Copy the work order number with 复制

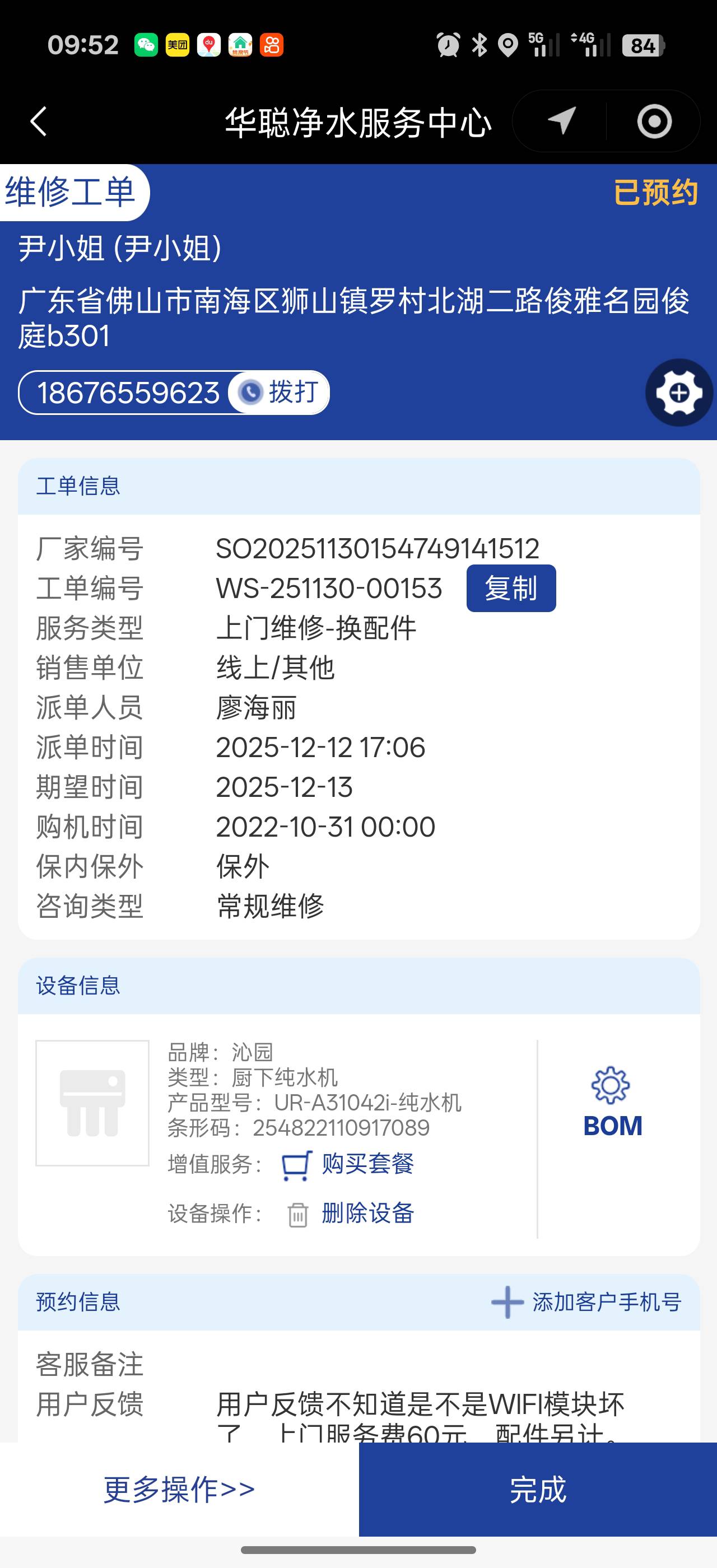[x=511, y=588]
